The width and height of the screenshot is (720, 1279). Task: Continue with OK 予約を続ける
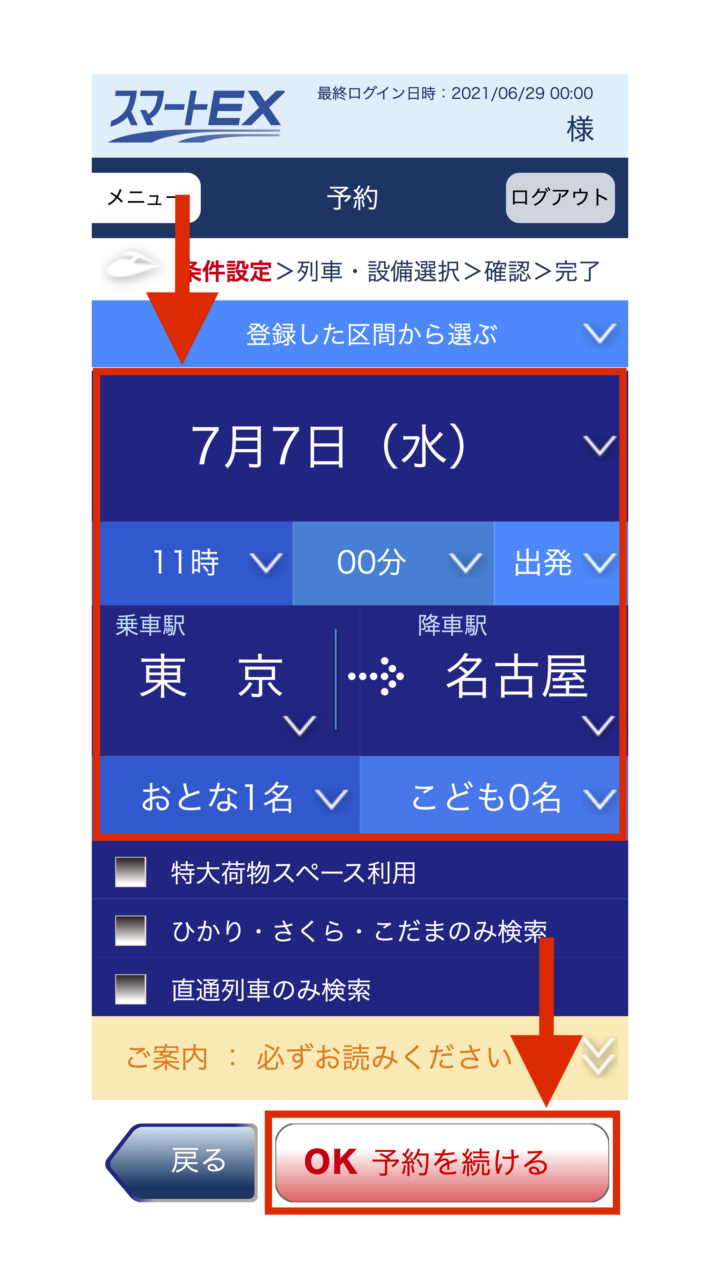pos(442,1162)
